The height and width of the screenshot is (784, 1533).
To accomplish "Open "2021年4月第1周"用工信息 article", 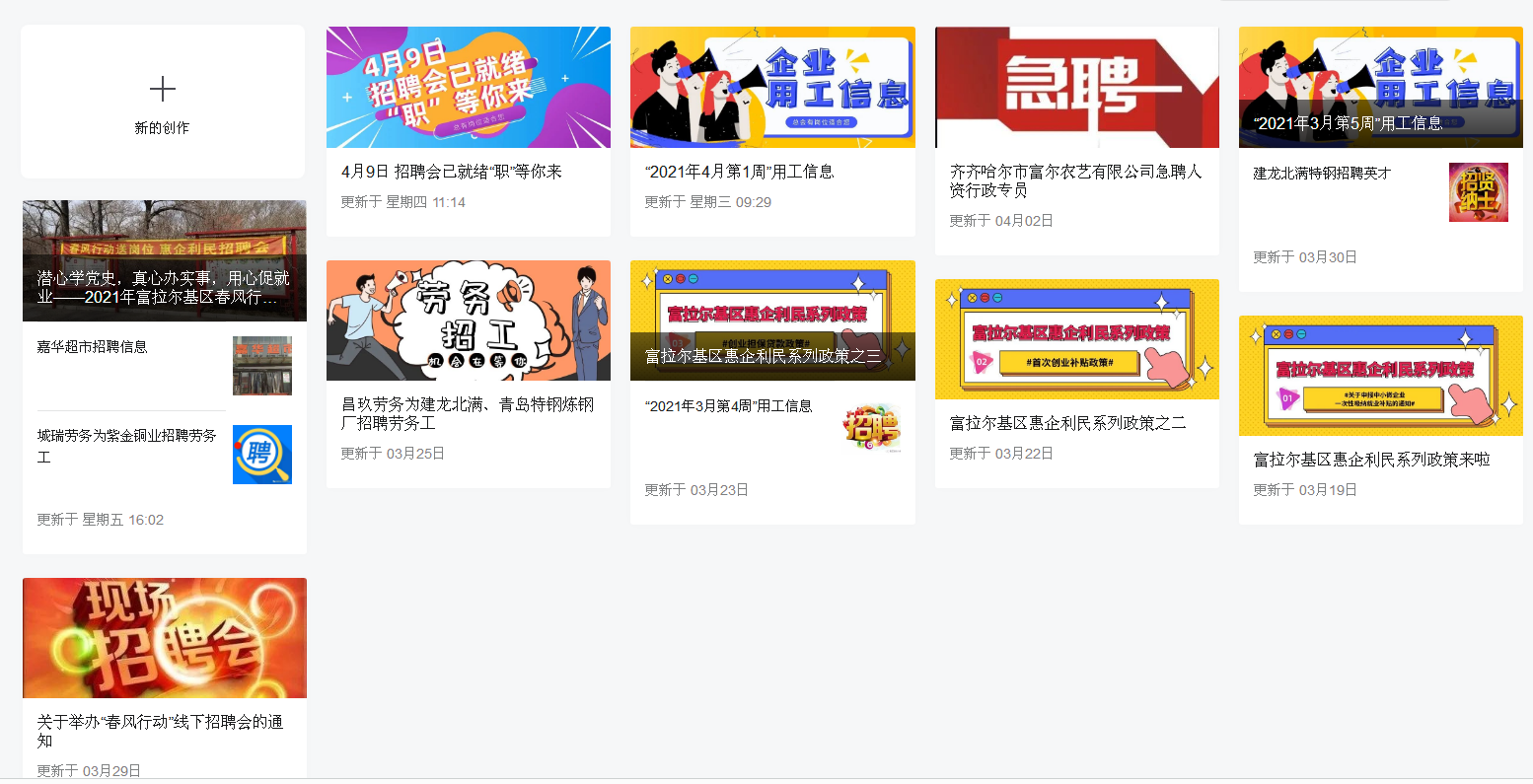I will point(739,172).
